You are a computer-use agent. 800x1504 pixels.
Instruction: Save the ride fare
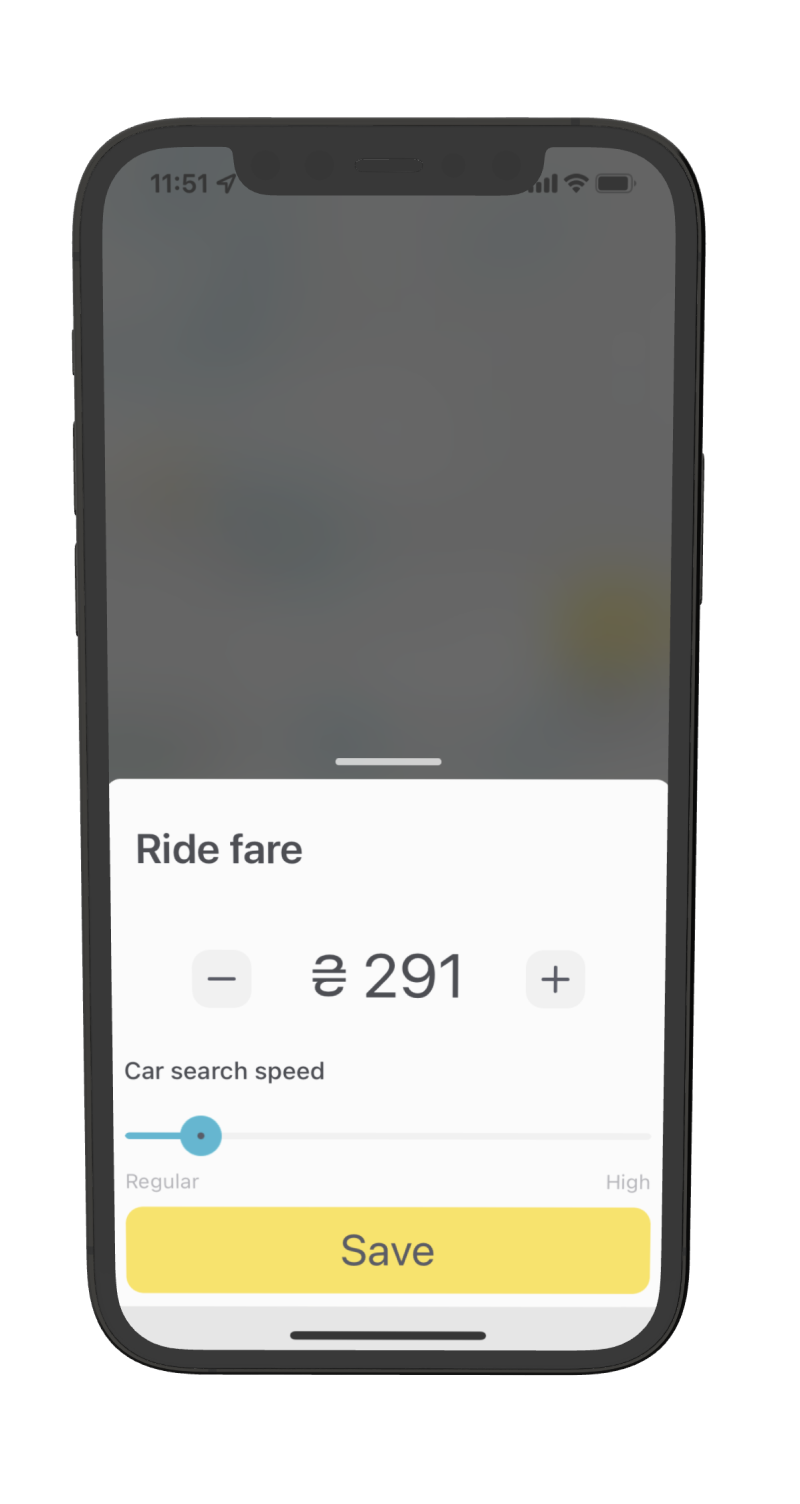(388, 1250)
